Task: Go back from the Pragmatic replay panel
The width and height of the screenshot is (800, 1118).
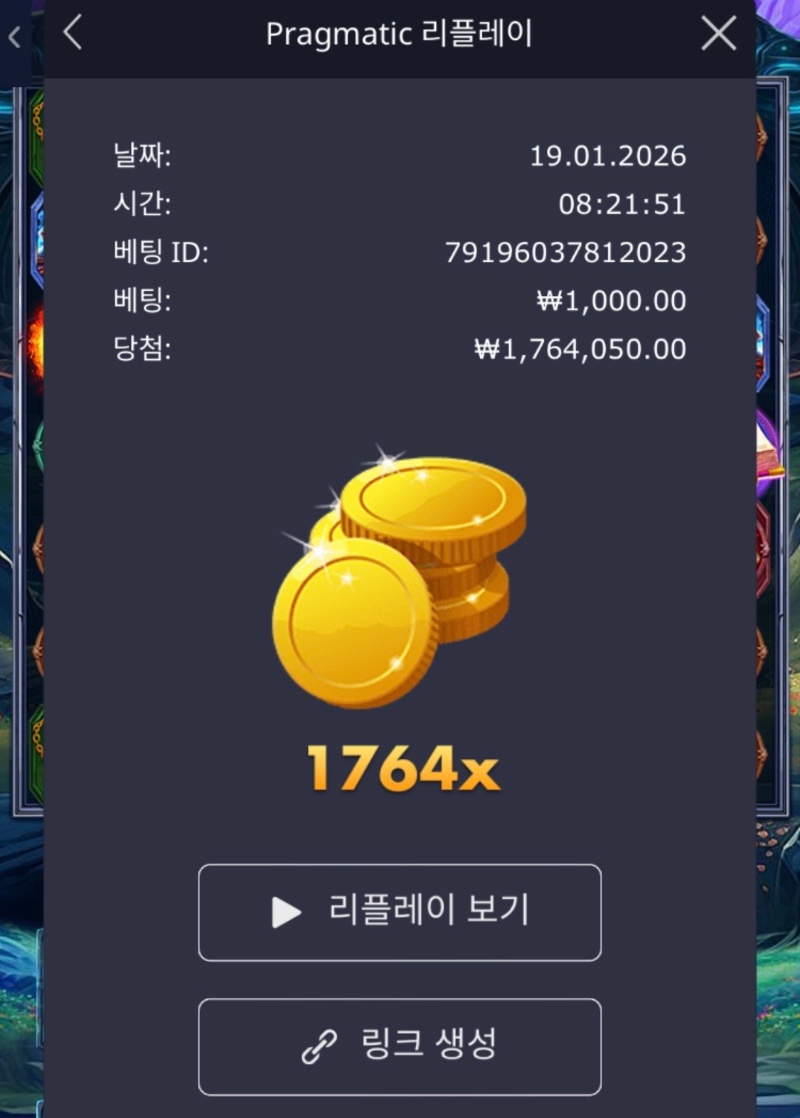Action: (72, 34)
